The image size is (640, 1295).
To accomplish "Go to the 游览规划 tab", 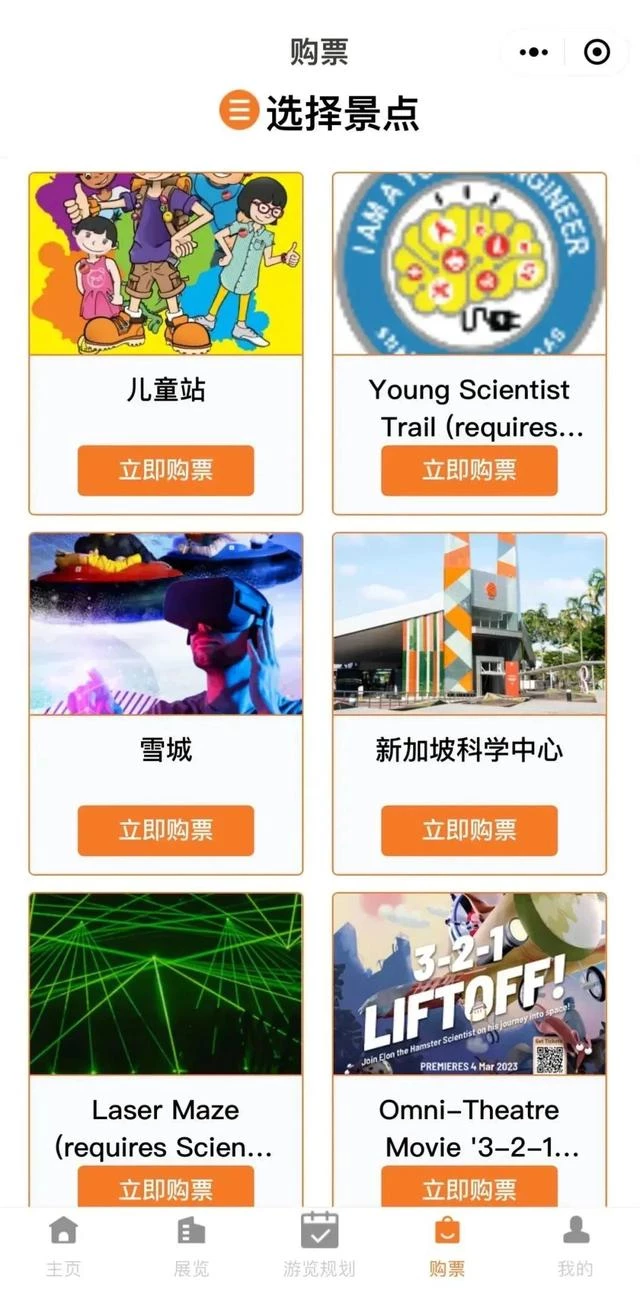I will (319, 1247).
